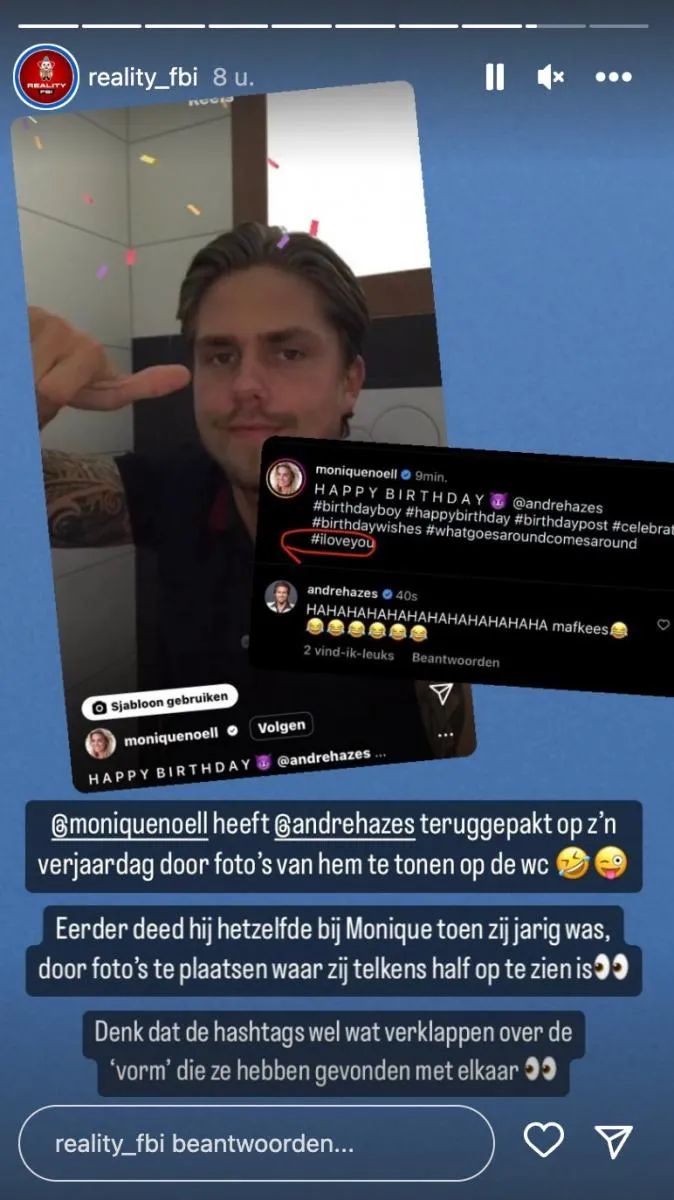Viewport: 674px width, 1200px height.
Task: Pause the story playback
Action: tap(495, 77)
